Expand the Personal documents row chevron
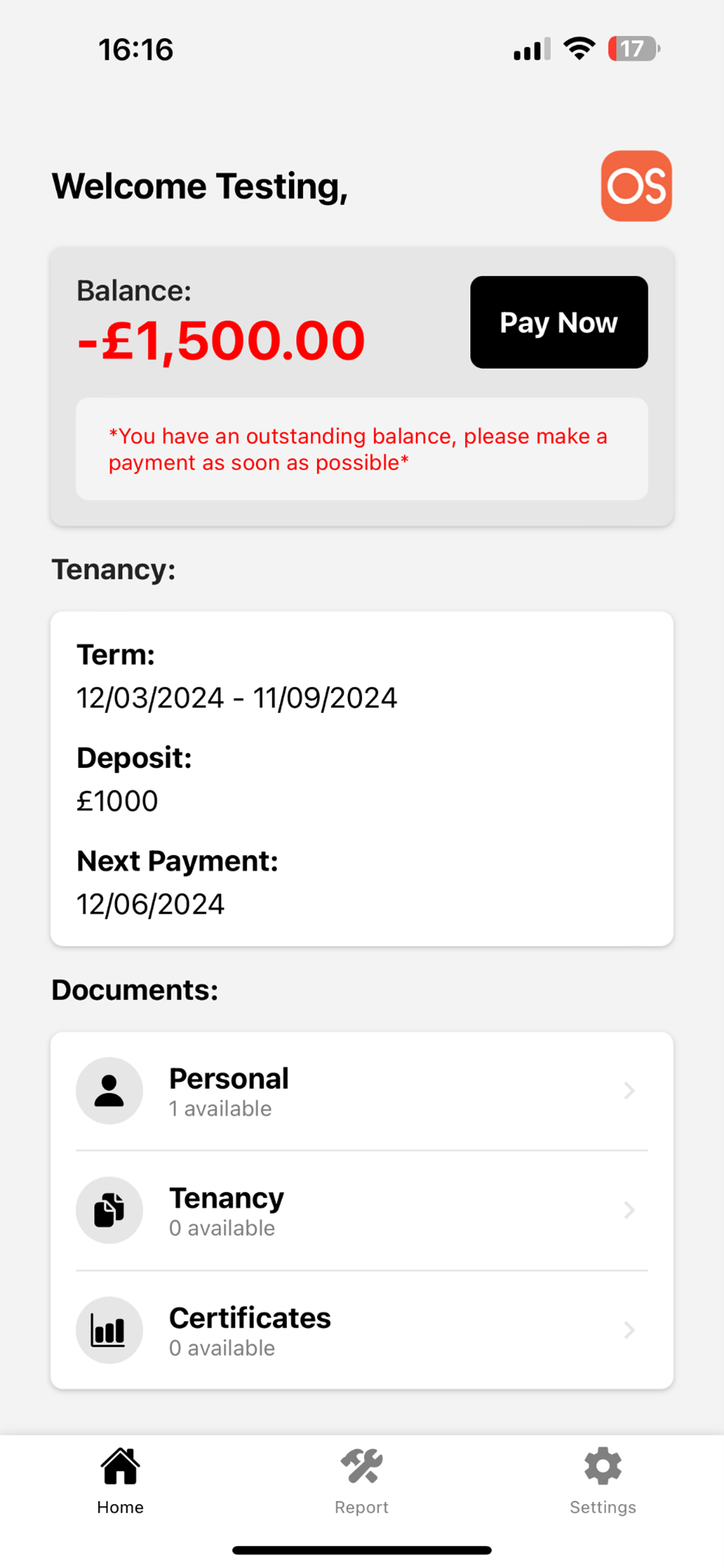 (x=628, y=1091)
